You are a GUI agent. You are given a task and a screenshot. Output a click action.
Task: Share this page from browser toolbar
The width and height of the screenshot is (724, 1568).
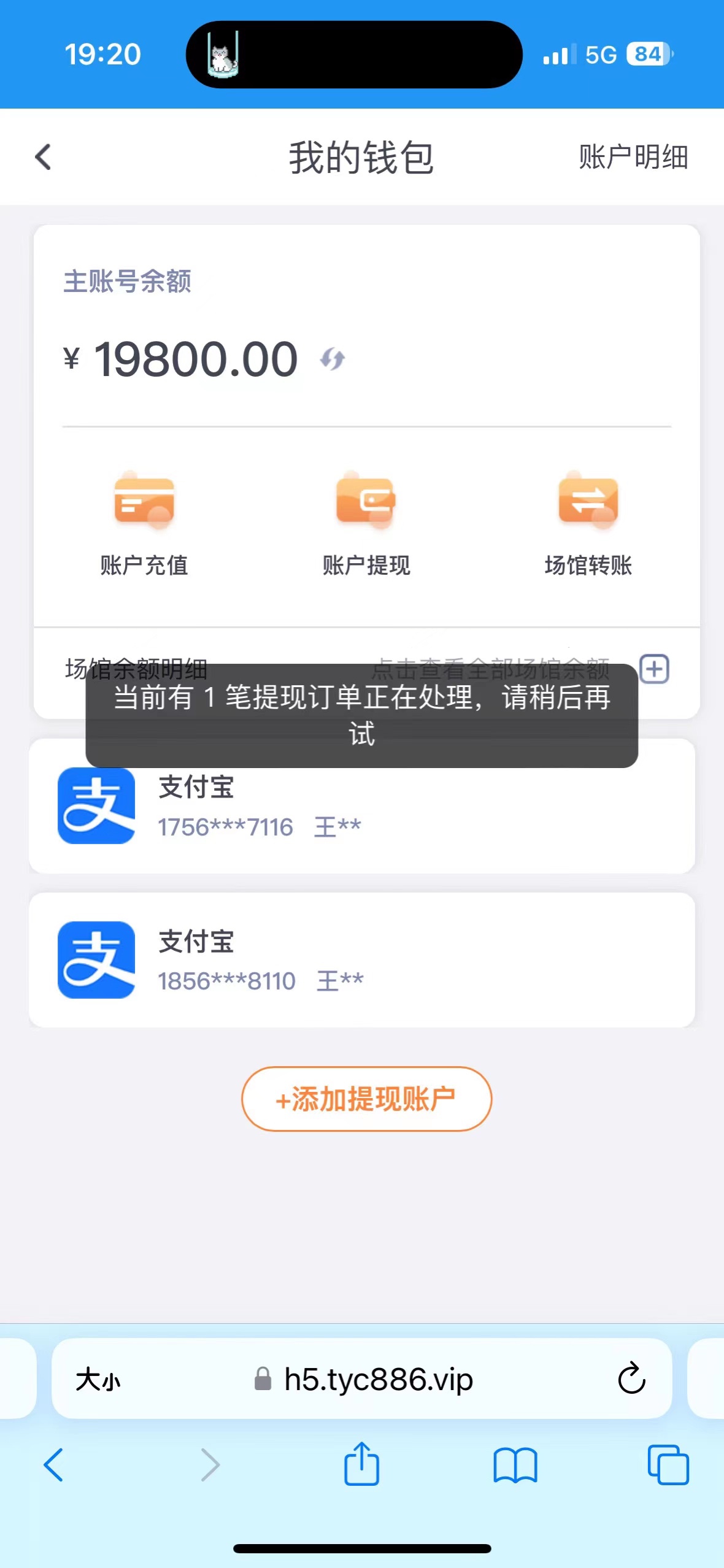(361, 1465)
